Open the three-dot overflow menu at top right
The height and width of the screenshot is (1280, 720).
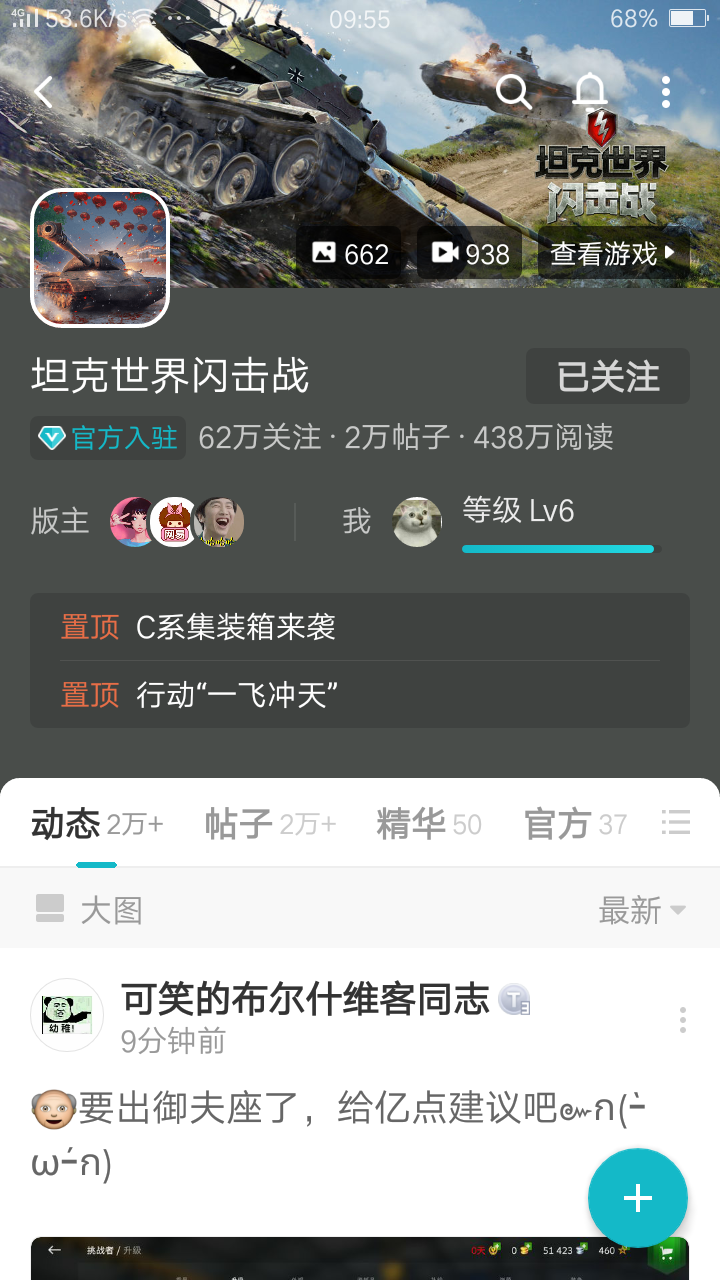(x=665, y=92)
